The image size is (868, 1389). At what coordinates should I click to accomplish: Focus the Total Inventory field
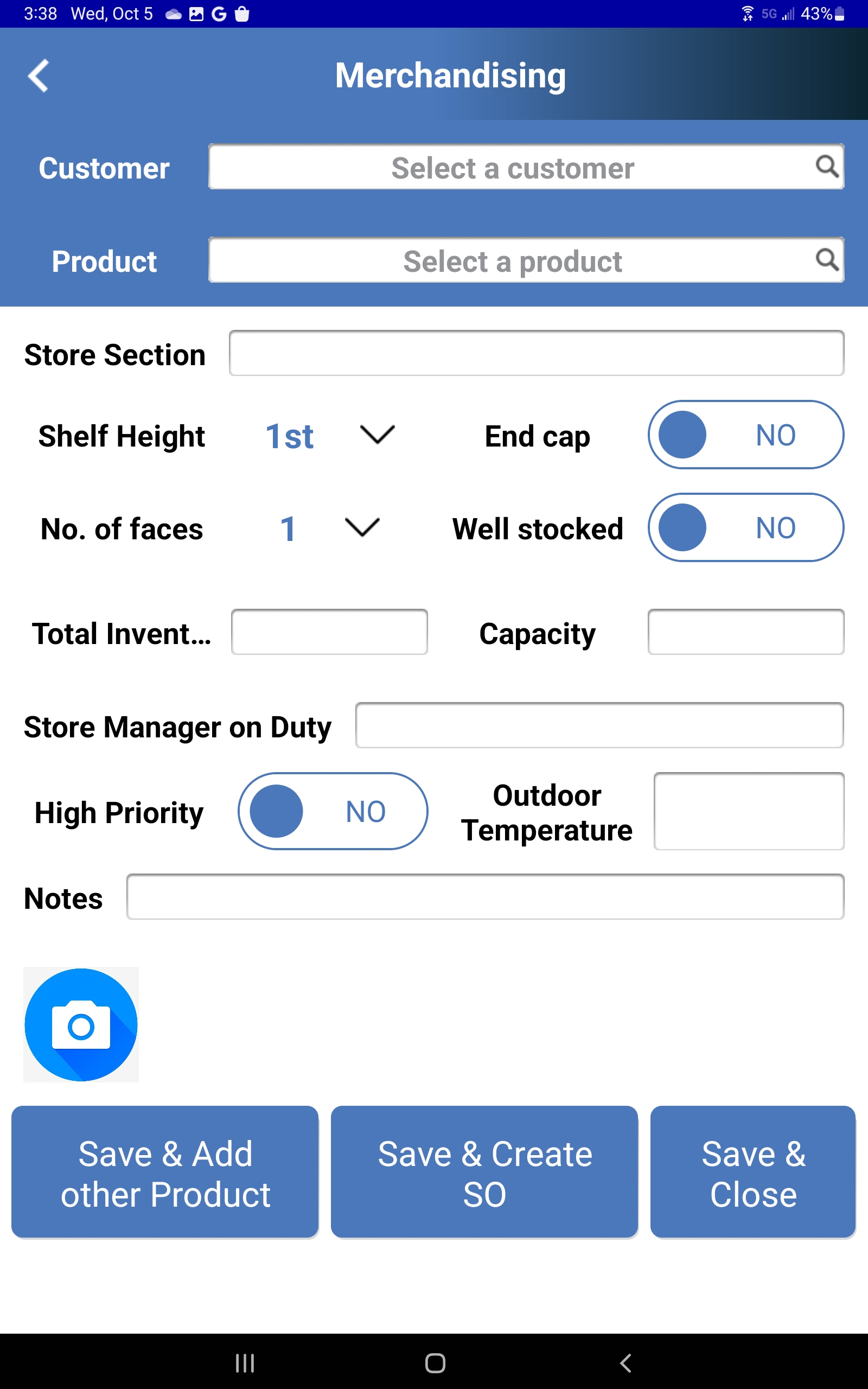pos(329,632)
